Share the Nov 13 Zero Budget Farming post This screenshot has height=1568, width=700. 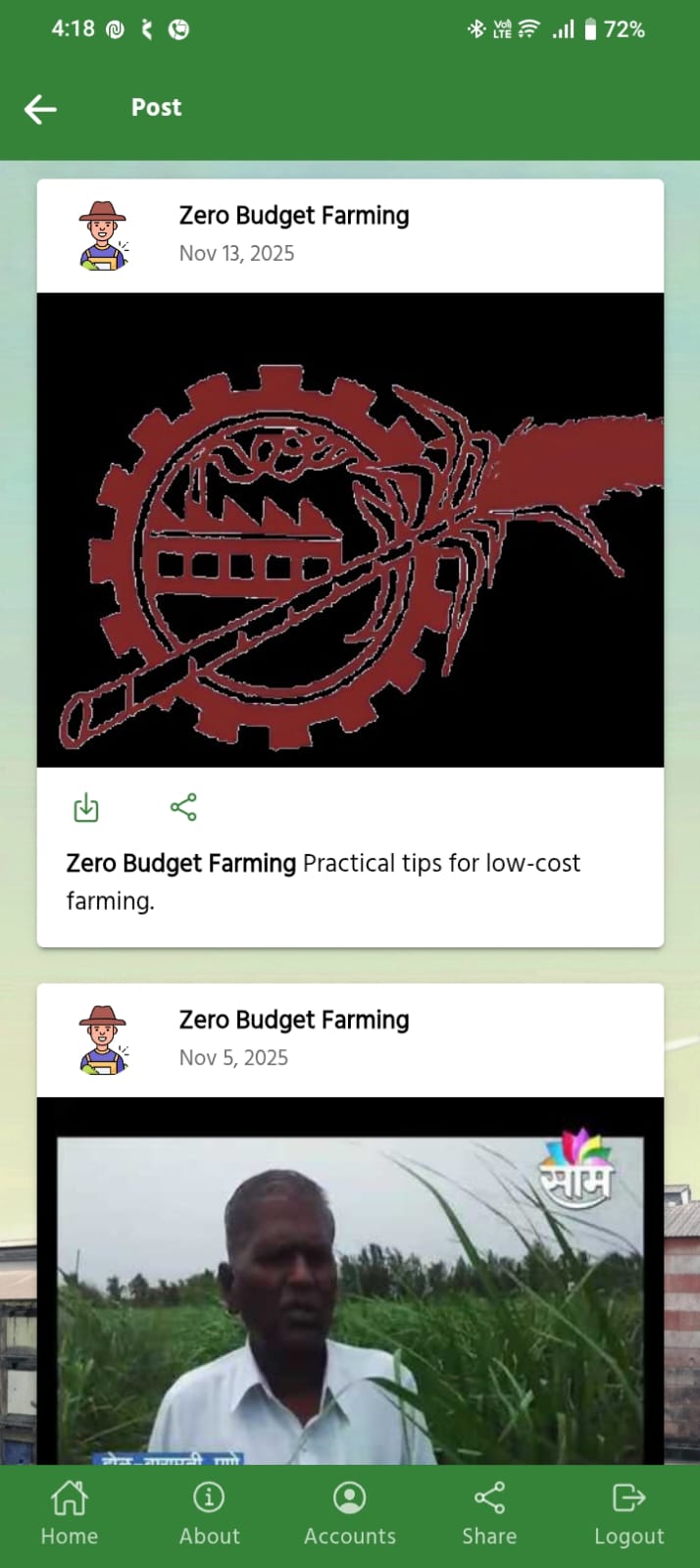tap(183, 807)
